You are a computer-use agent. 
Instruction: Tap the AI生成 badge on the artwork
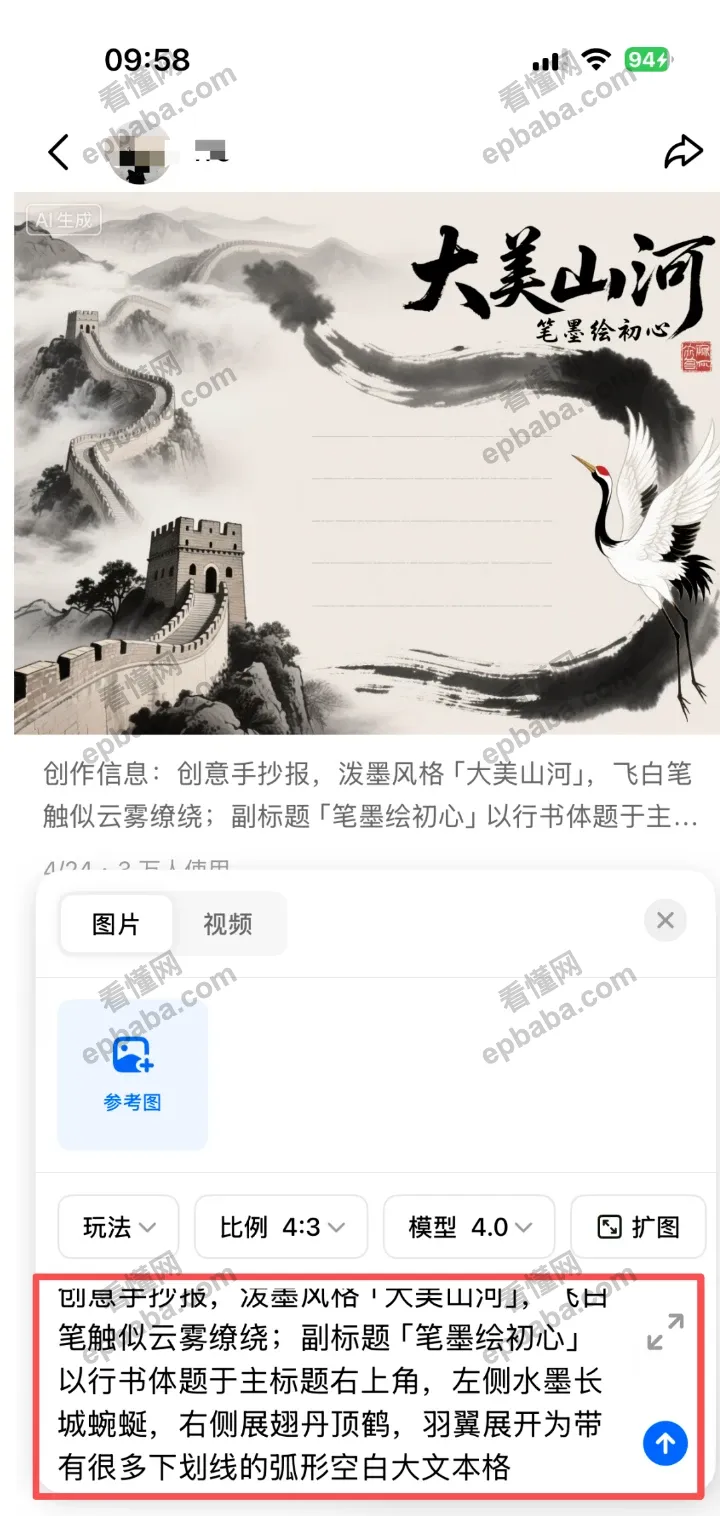[62, 219]
